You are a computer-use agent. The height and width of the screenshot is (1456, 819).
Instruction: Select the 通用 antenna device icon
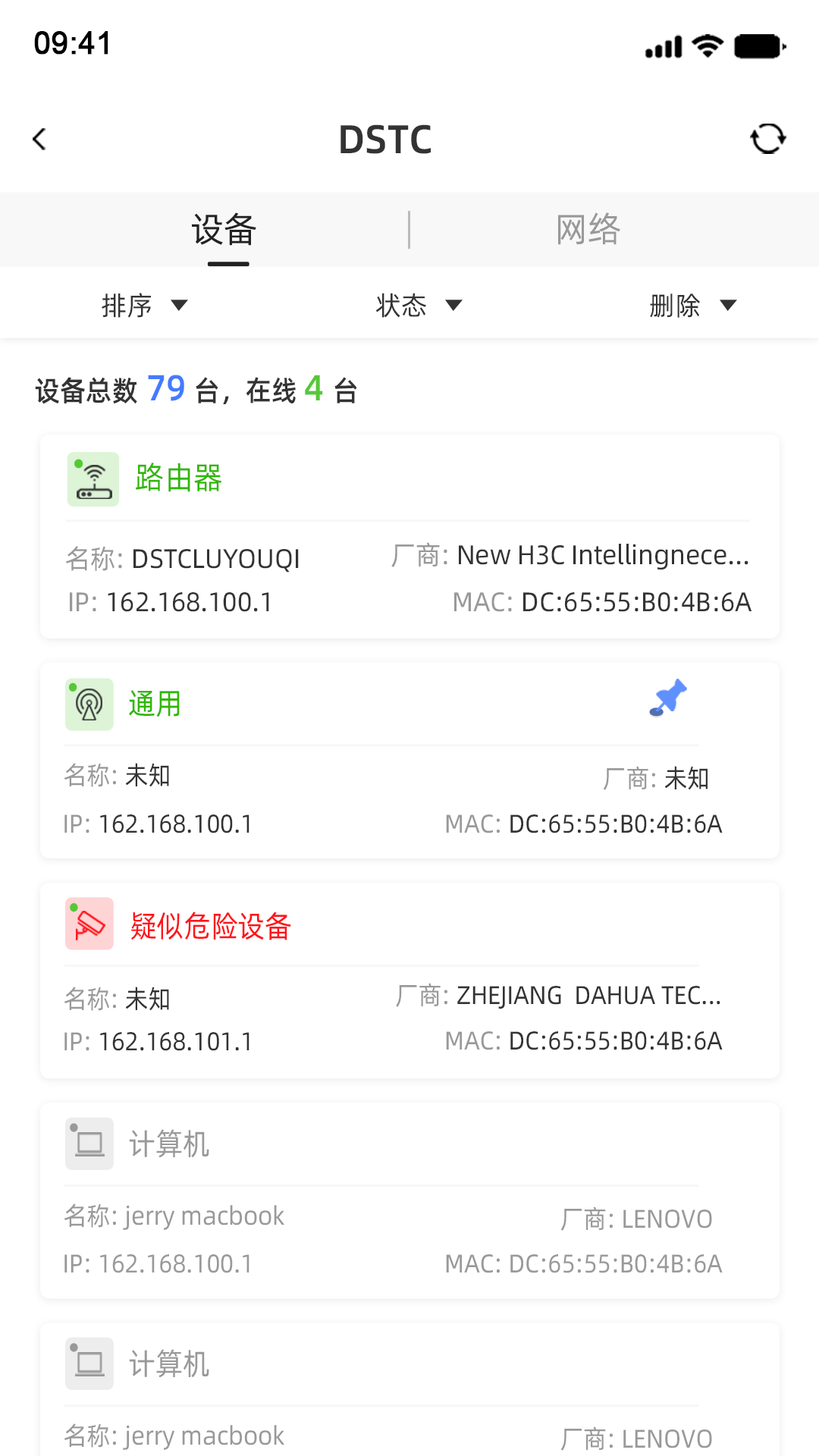click(89, 704)
